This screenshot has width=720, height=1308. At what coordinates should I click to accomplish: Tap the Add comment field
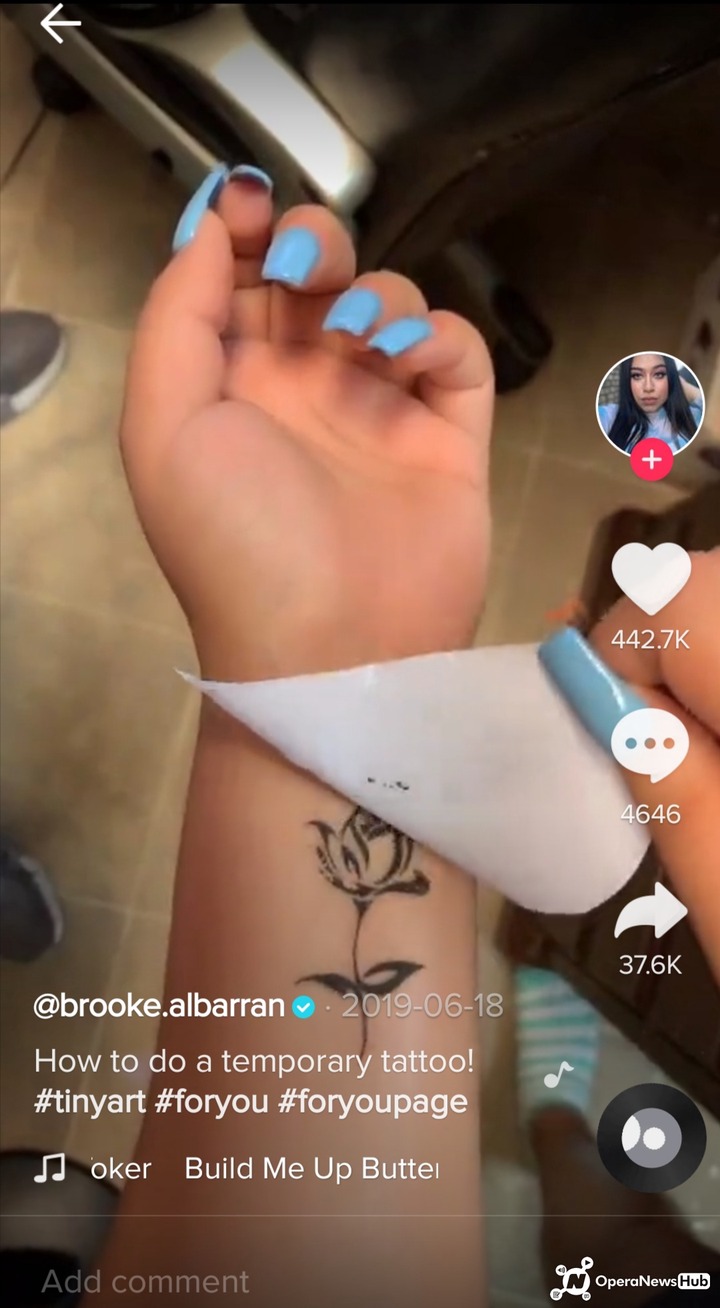tap(146, 1281)
